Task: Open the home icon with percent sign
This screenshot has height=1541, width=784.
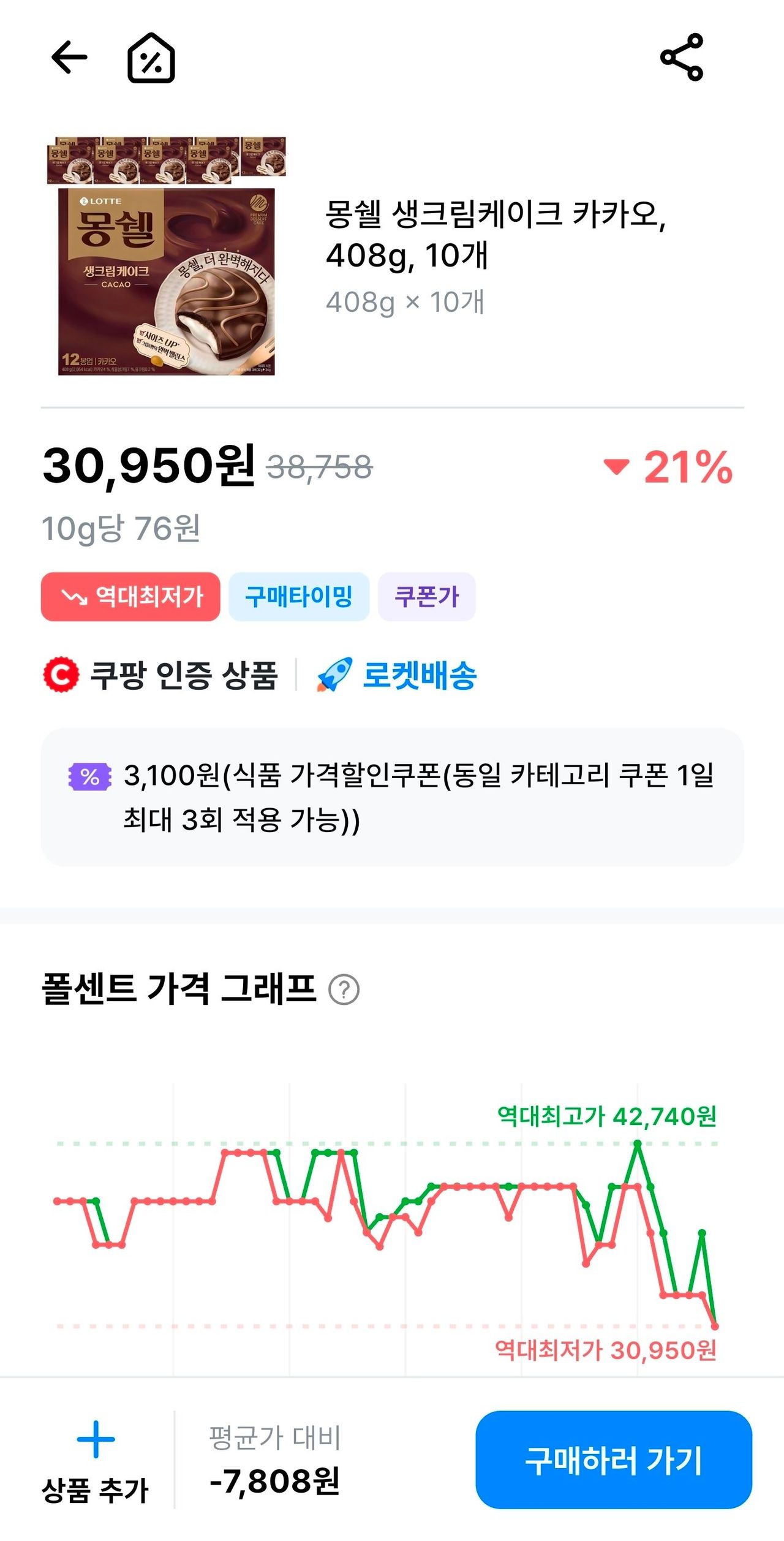Action: point(151,58)
